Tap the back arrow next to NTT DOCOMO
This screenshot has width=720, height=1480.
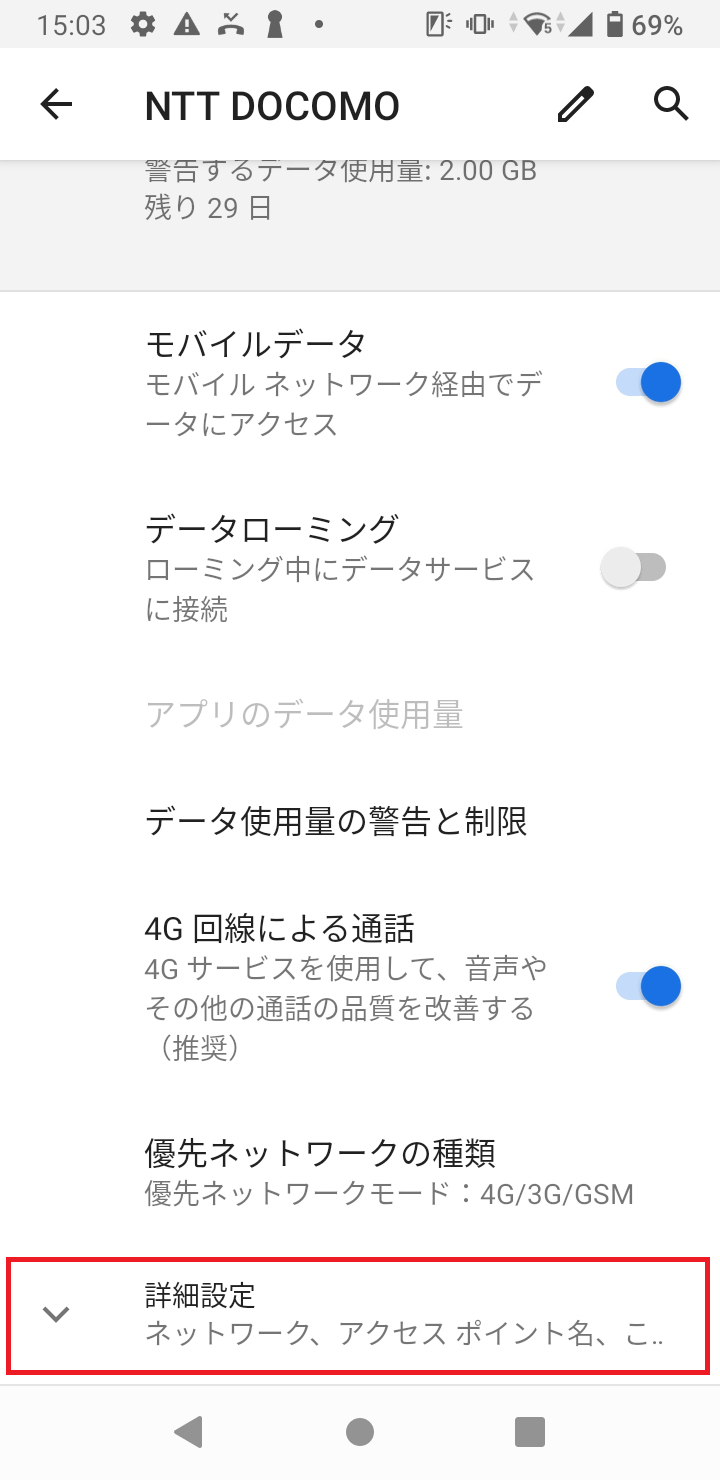pyautogui.click(x=57, y=103)
